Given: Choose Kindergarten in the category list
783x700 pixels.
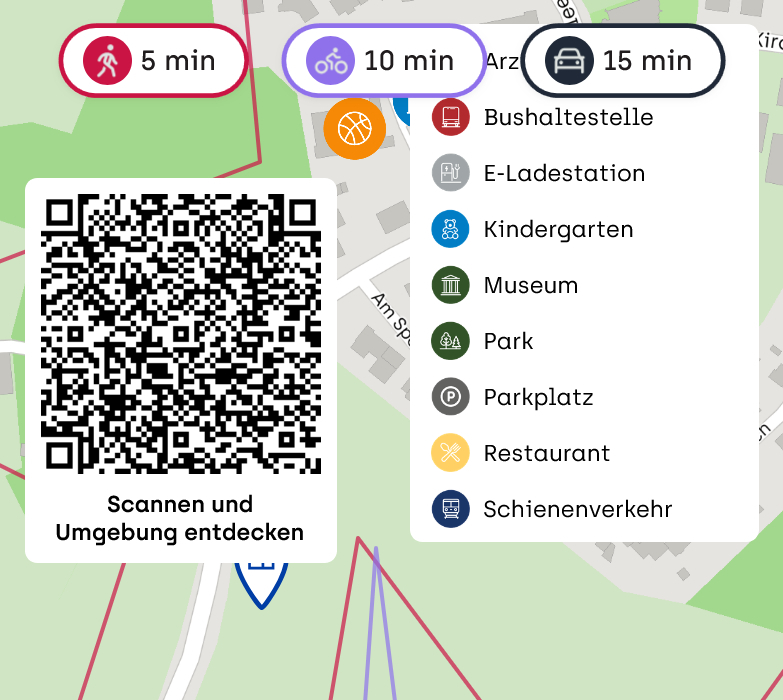Looking at the screenshot, I should (557, 229).
